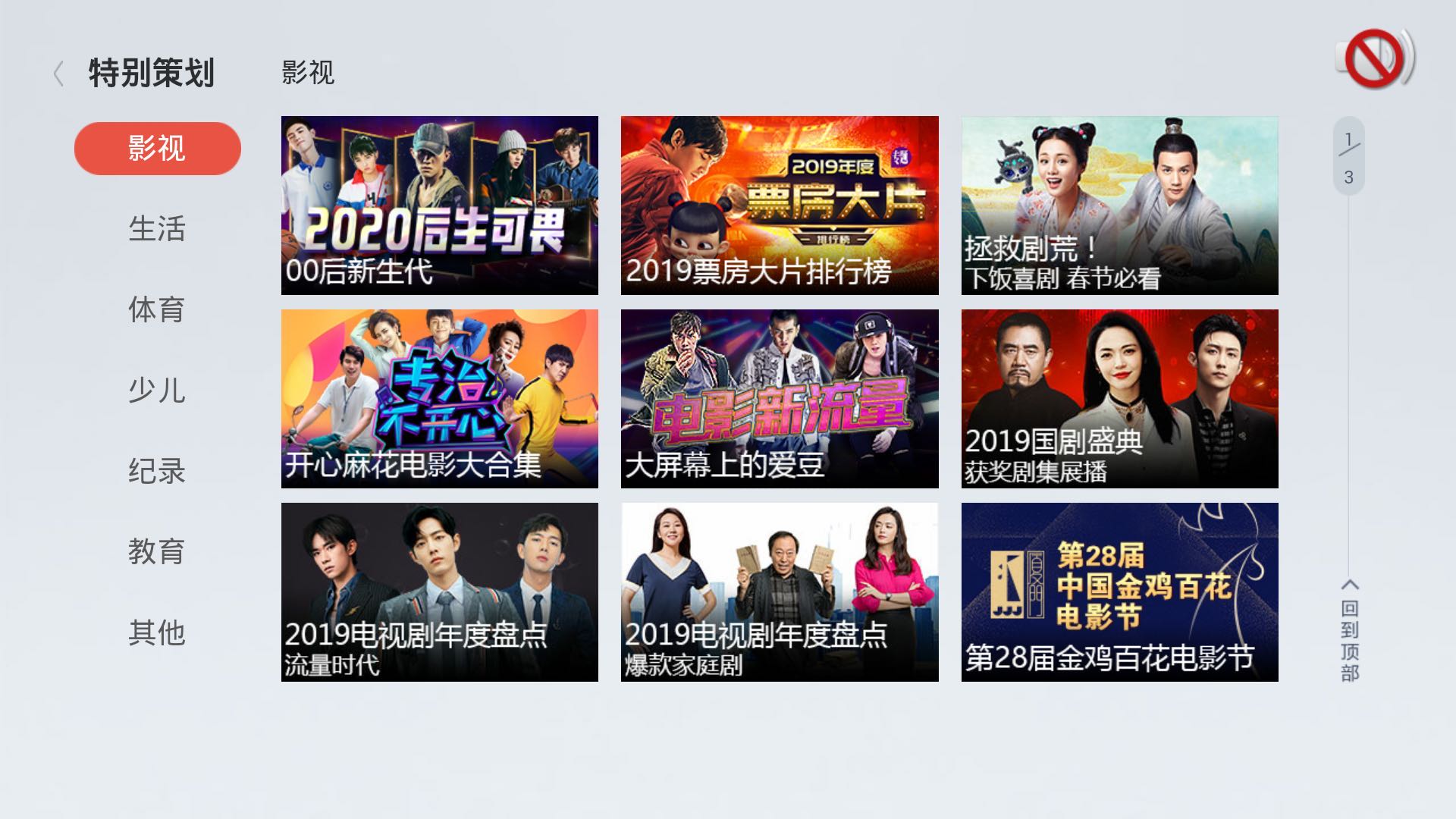The image size is (1456, 819).
Task: Select the 其他 category
Action: (157, 632)
